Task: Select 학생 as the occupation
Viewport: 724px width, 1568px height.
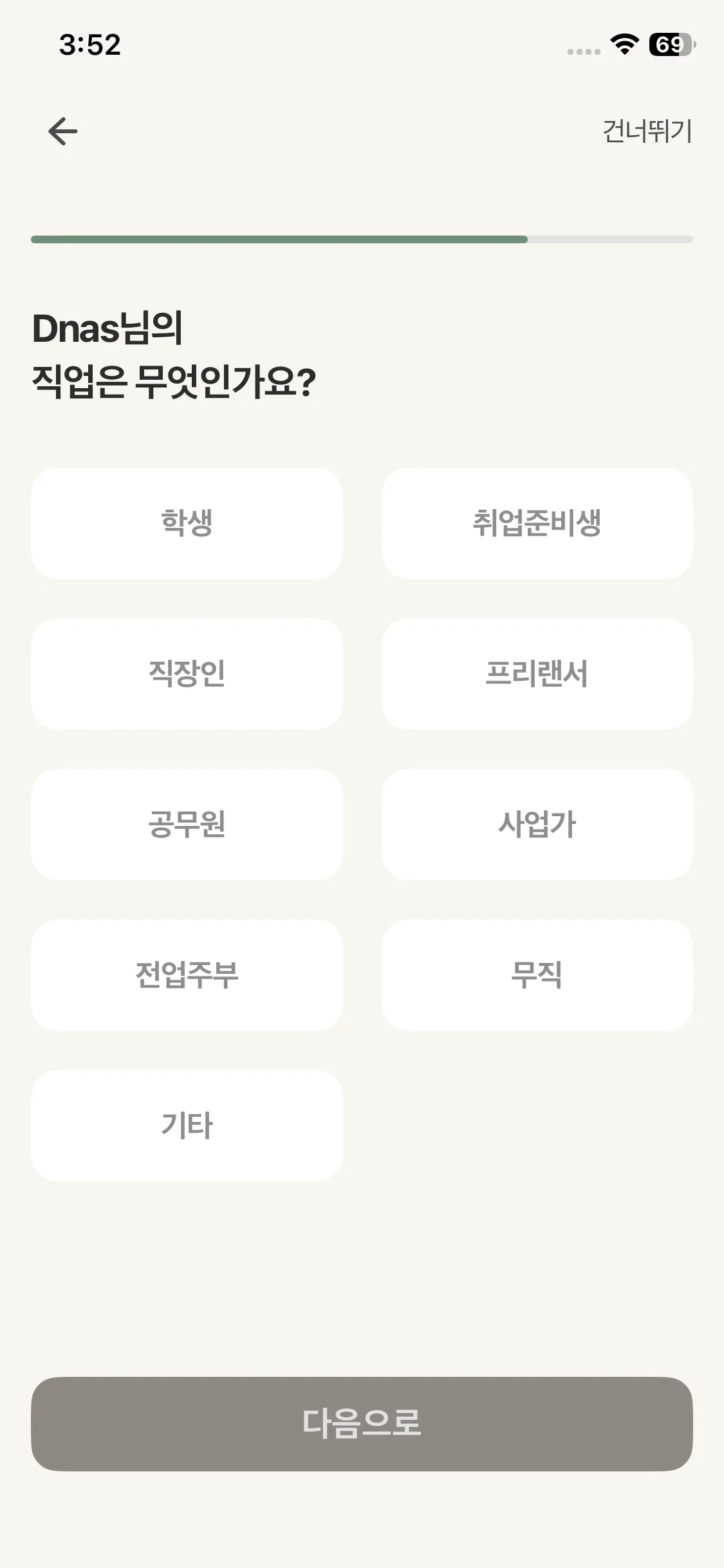Action: coord(187,523)
